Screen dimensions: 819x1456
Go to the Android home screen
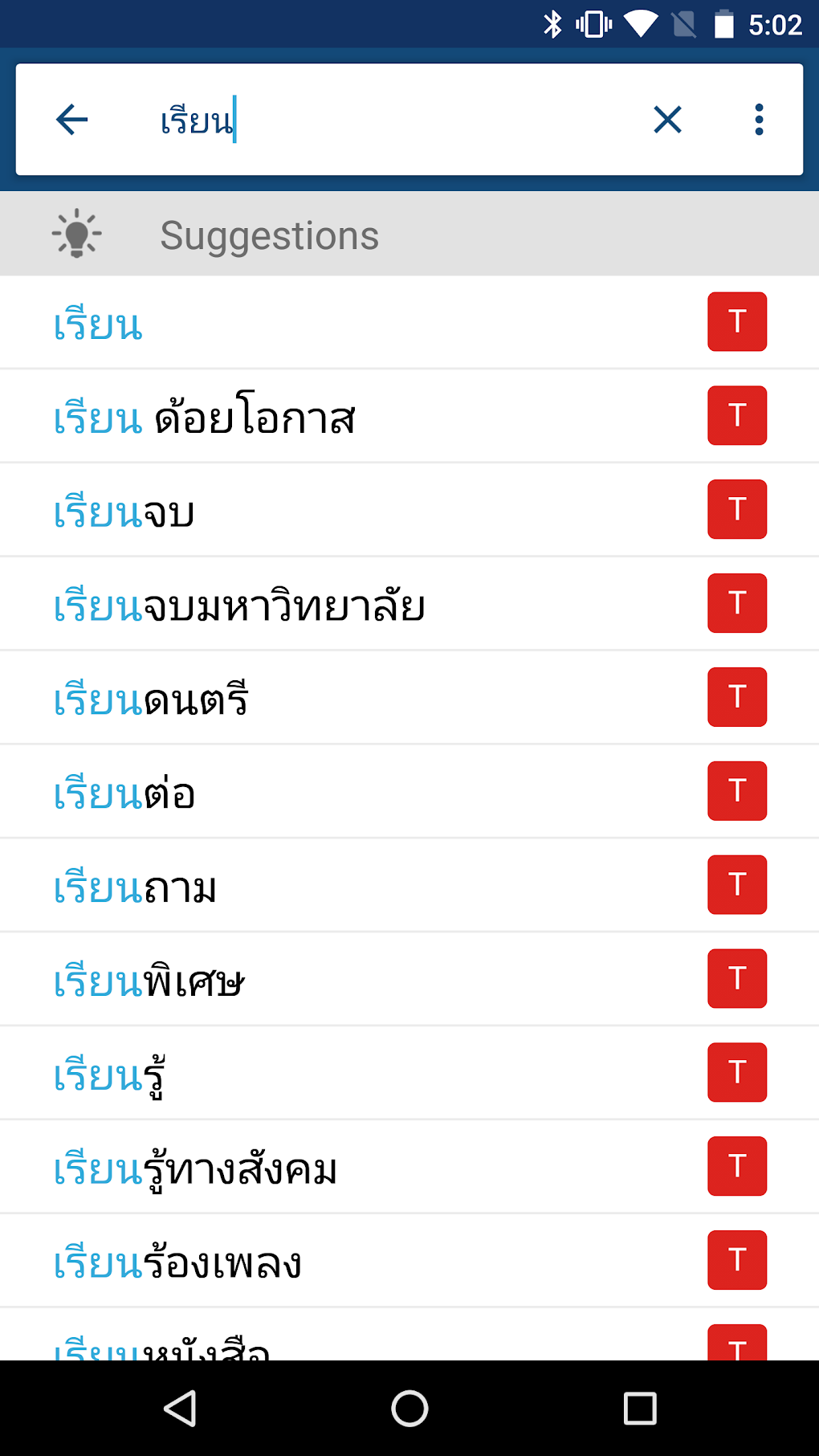pyautogui.click(x=409, y=1408)
